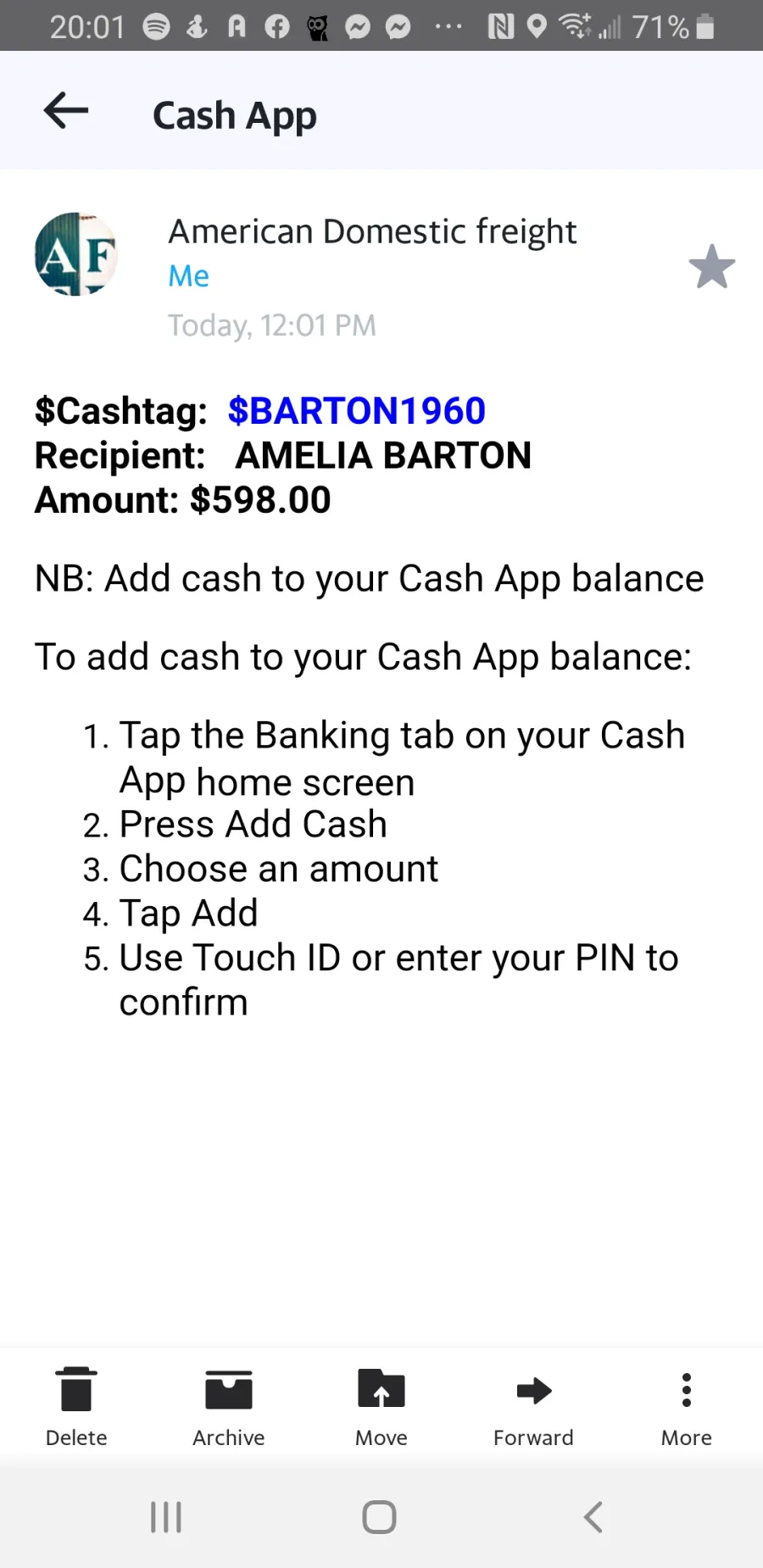This screenshot has width=763, height=1568.
Task: Archive this message
Action: pos(229,1407)
